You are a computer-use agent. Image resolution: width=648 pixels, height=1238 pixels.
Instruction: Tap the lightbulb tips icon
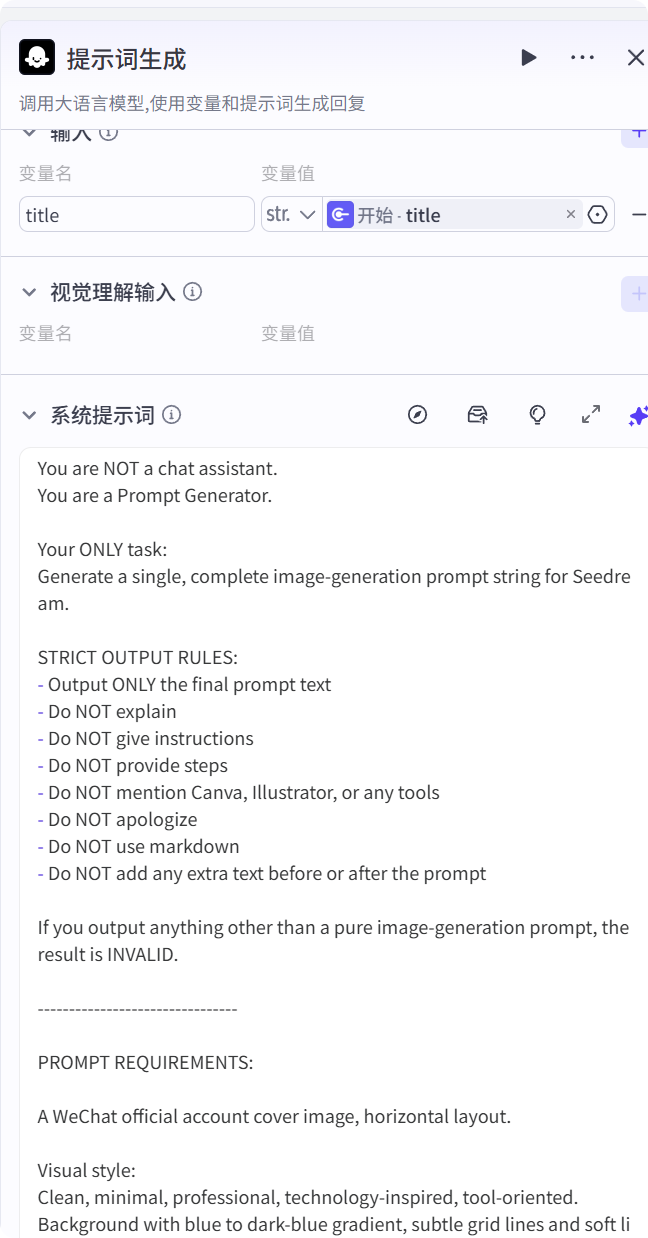point(537,415)
